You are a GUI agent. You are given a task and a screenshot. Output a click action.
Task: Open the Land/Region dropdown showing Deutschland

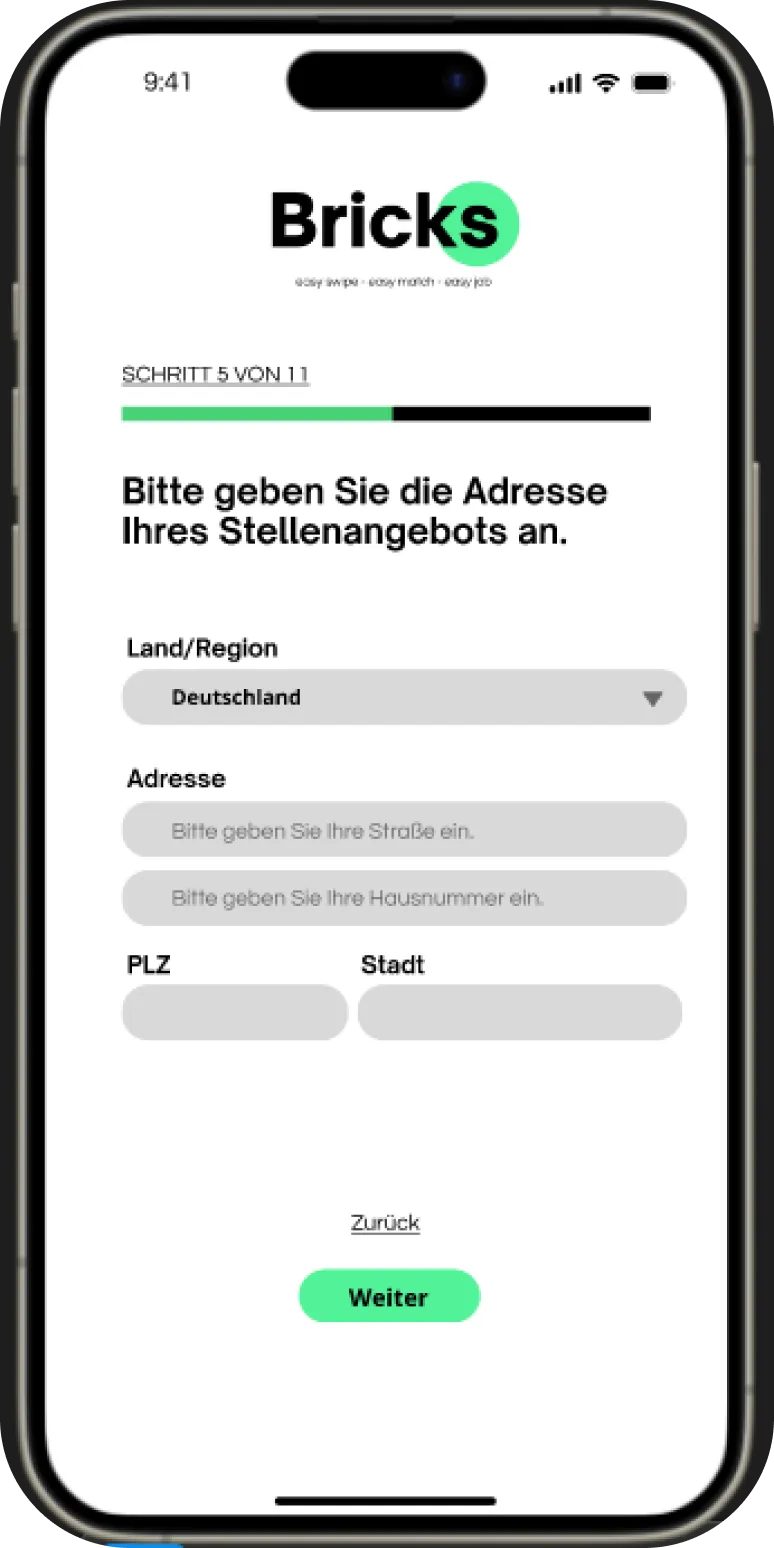coord(404,697)
